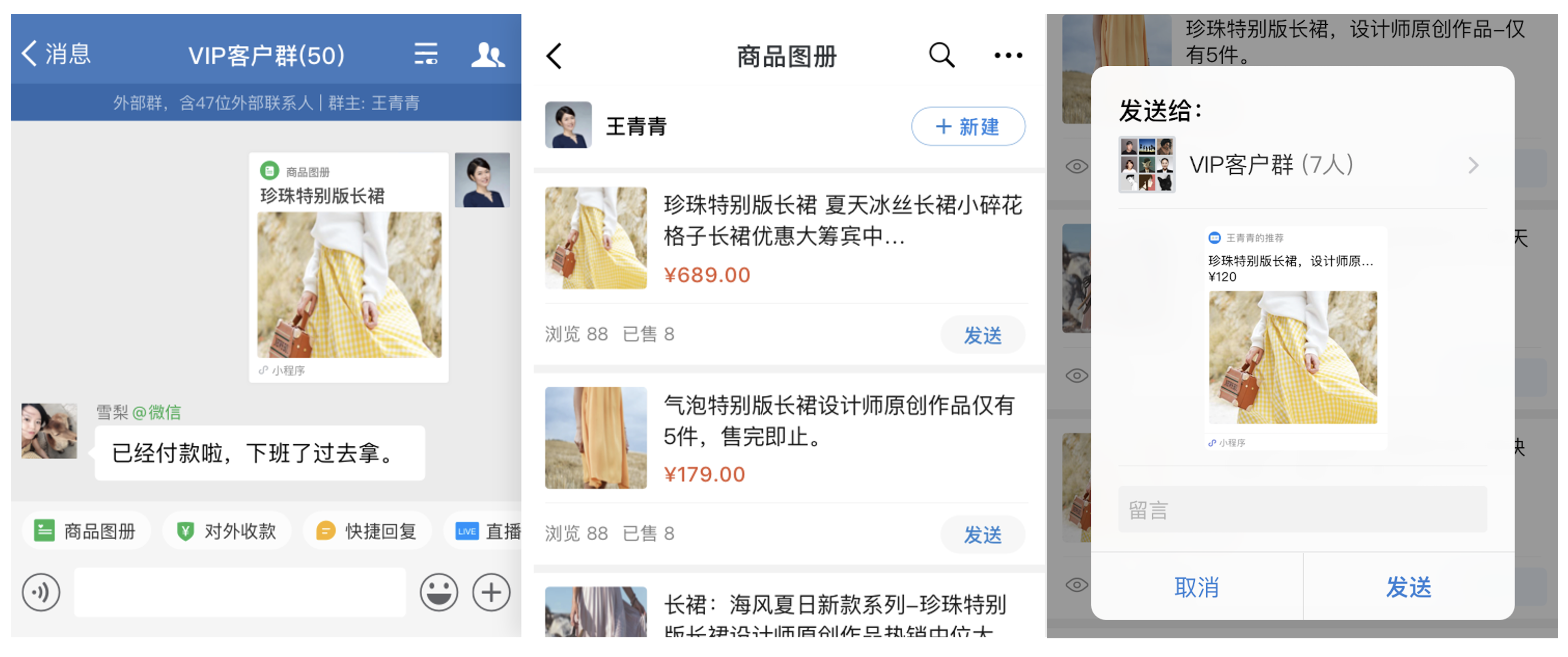The width and height of the screenshot is (1568, 657).
Task: Open the group members icon in chat header
Action: coord(487,55)
